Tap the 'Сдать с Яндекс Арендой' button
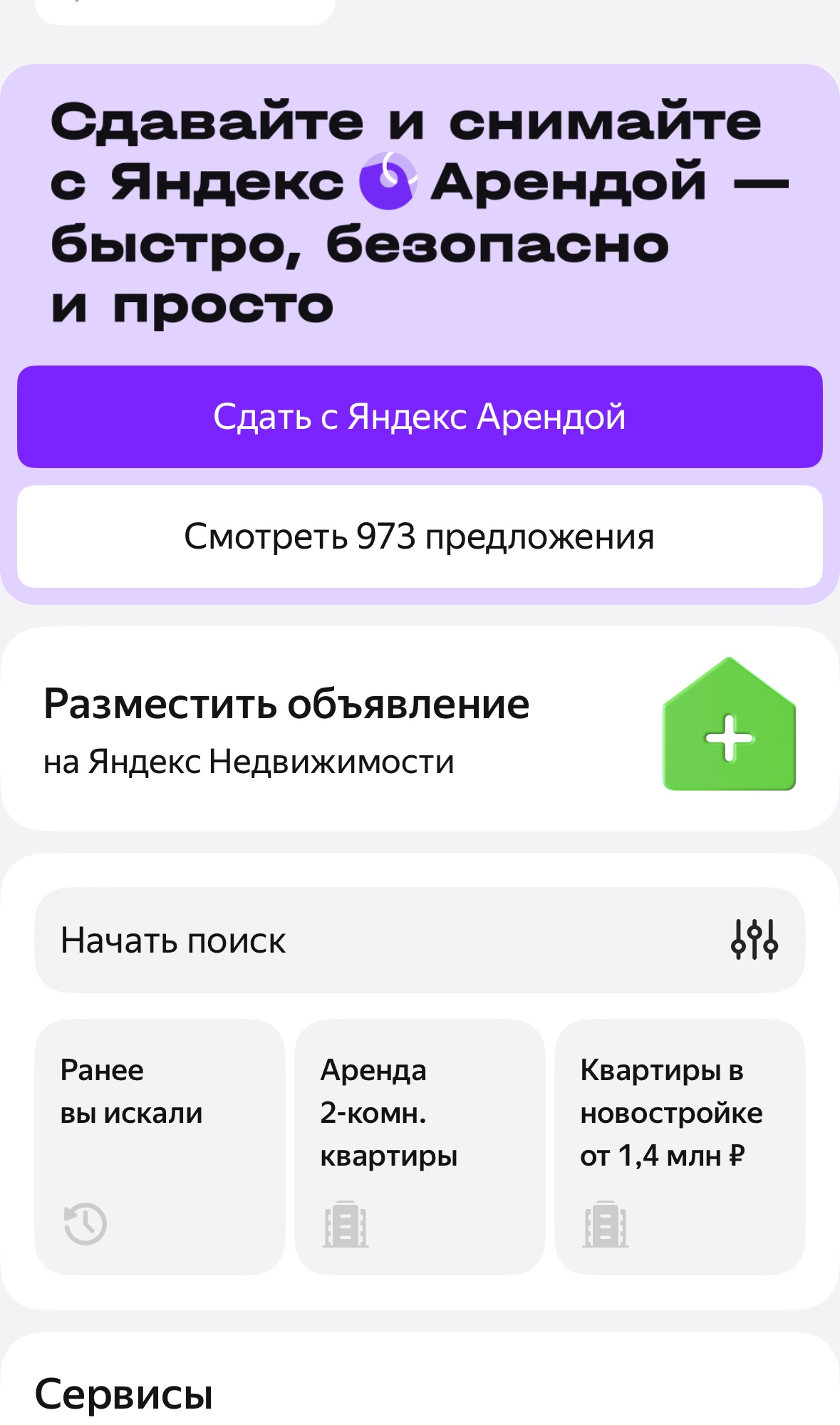840x1425 pixels. point(420,417)
